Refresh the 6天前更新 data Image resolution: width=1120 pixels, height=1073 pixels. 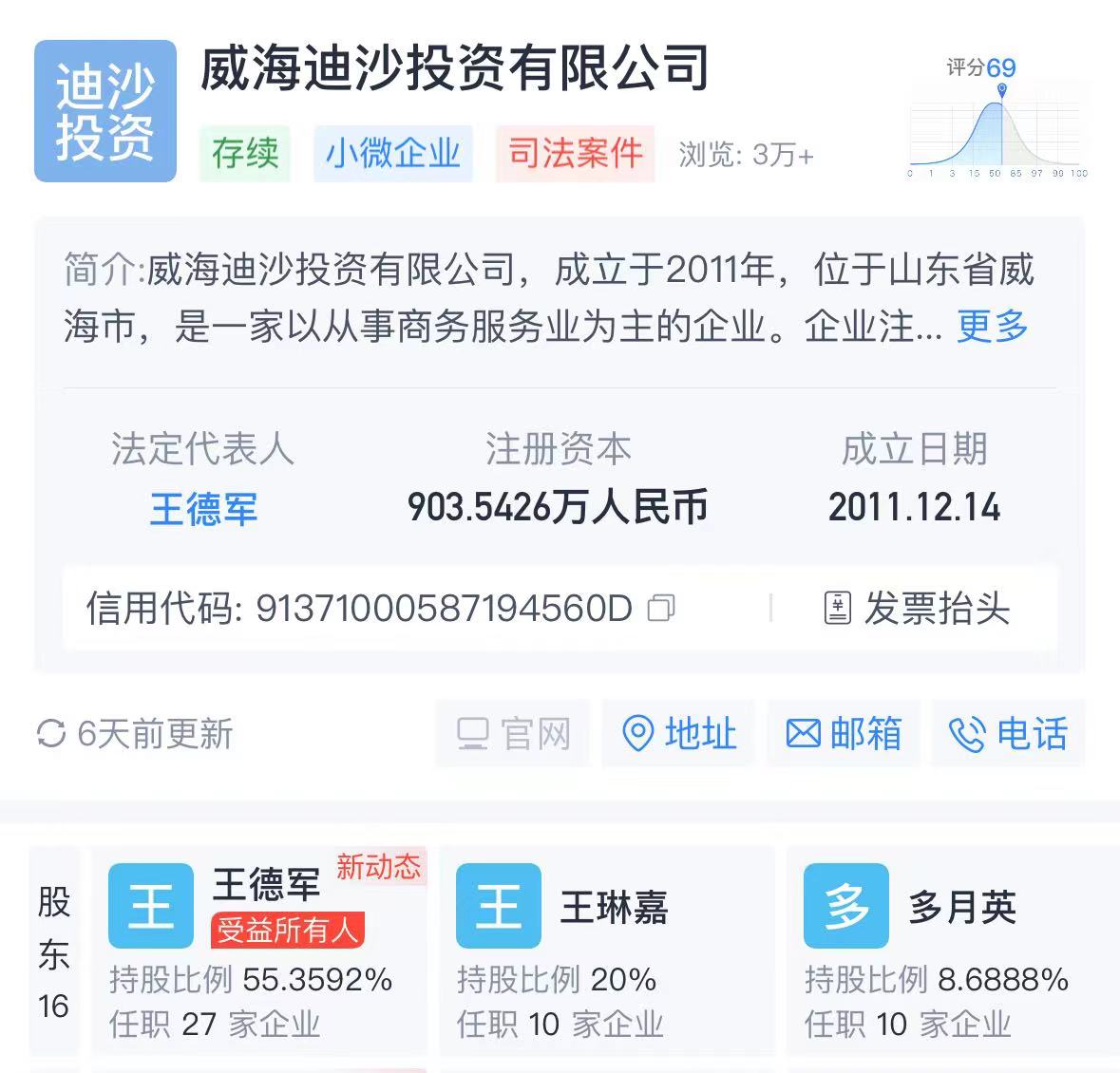(x=51, y=734)
